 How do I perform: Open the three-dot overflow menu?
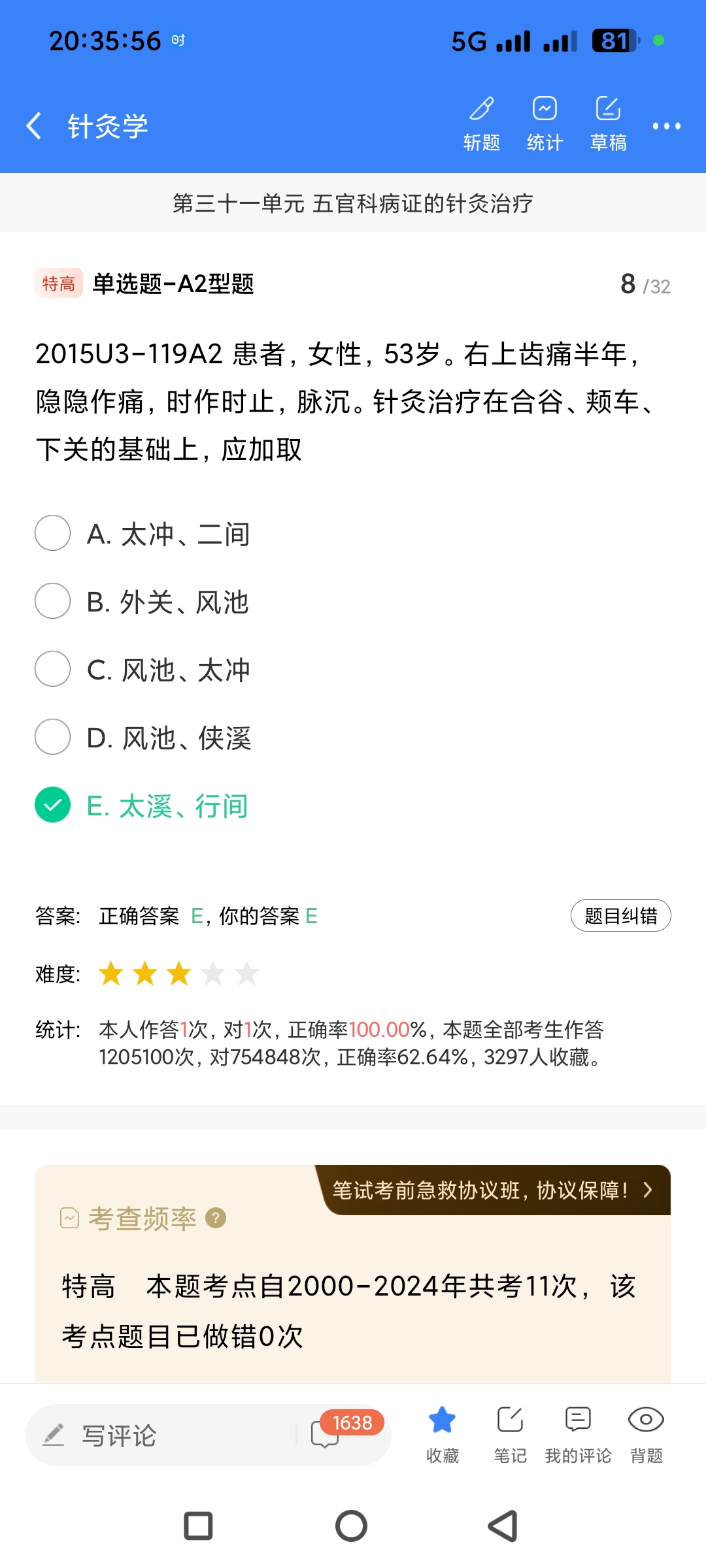[666, 125]
